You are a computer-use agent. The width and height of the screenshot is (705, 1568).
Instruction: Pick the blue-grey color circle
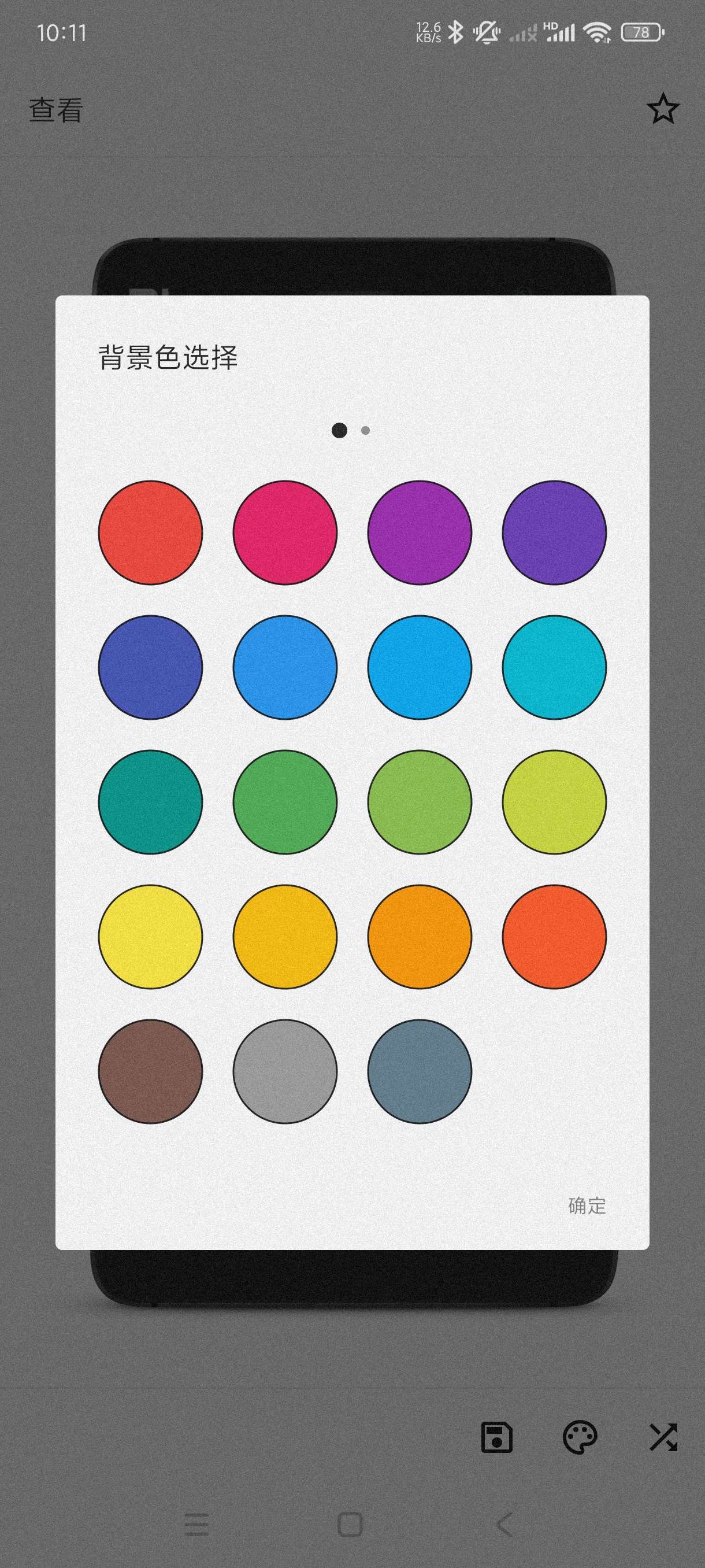(420, 1071)
